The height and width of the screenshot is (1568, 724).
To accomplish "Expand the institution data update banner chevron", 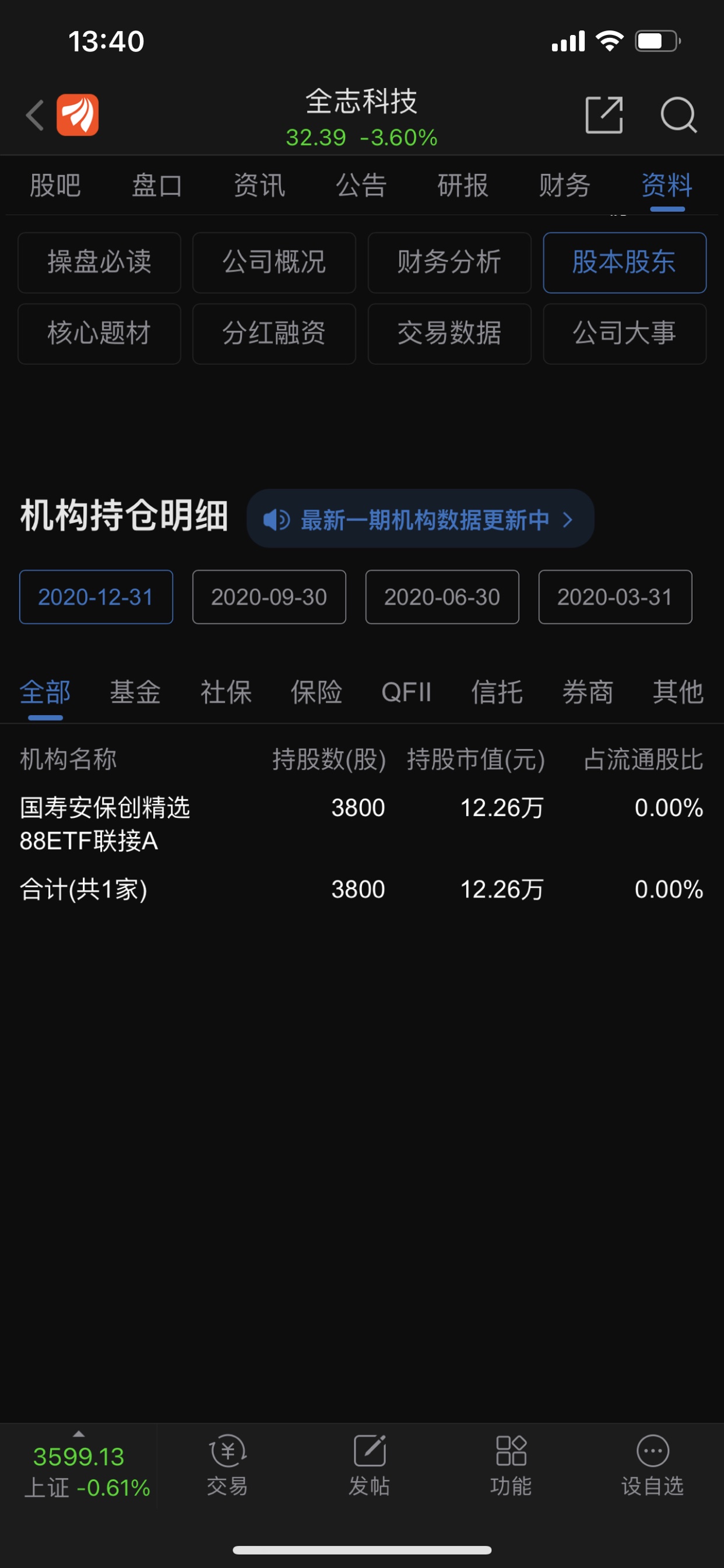I will pos(568,519).
